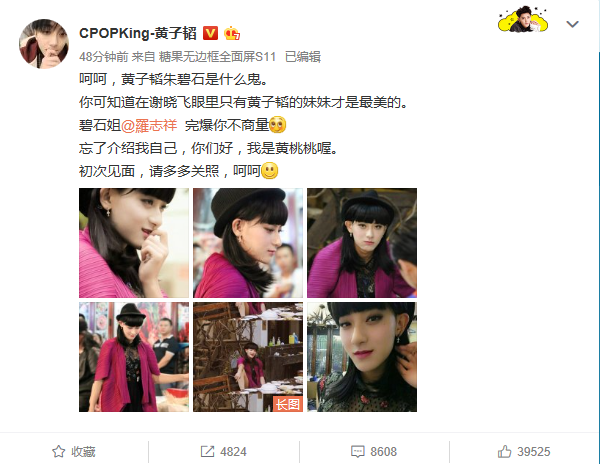
Task: Open the last close-up photo
Action: click(361, 357)
